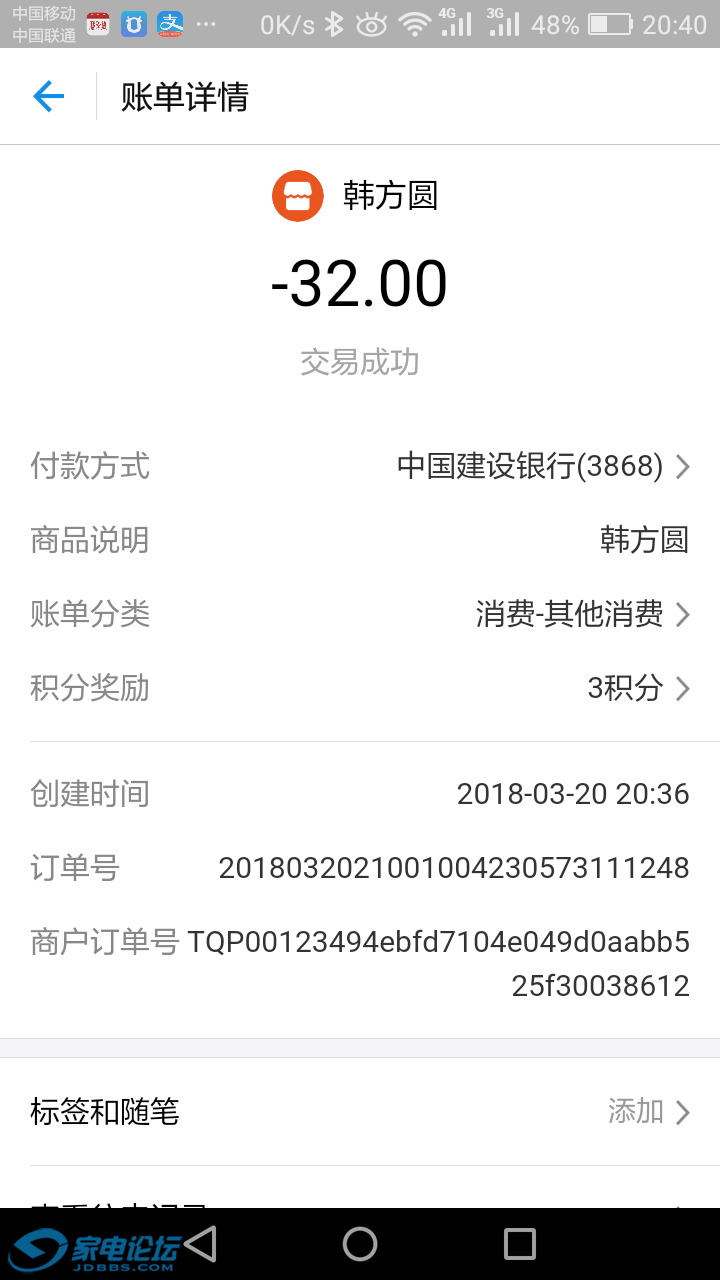Image resolution: width=720 pixels, height=1280 pixels.
Task: Open the calendar notification icon in status bar
Action: point(97,25)
